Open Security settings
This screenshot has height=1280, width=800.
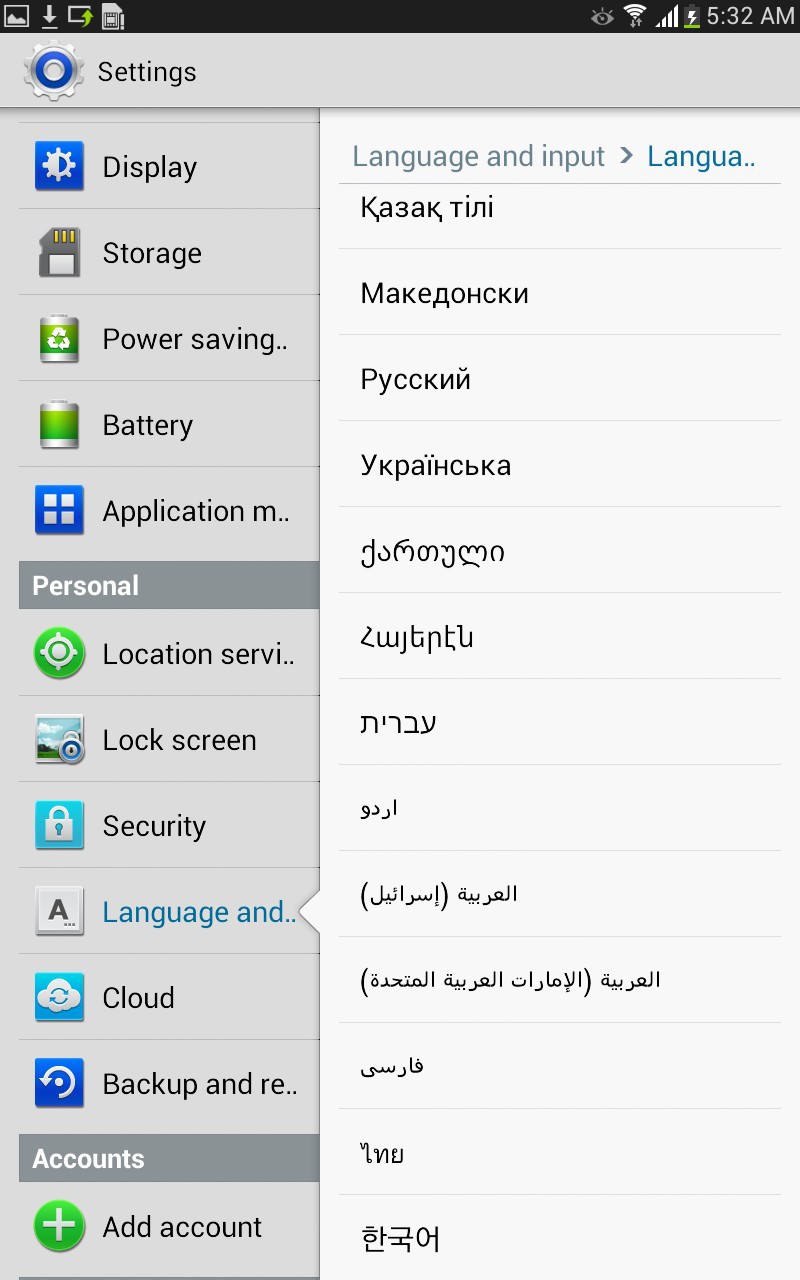pos(154,826)
